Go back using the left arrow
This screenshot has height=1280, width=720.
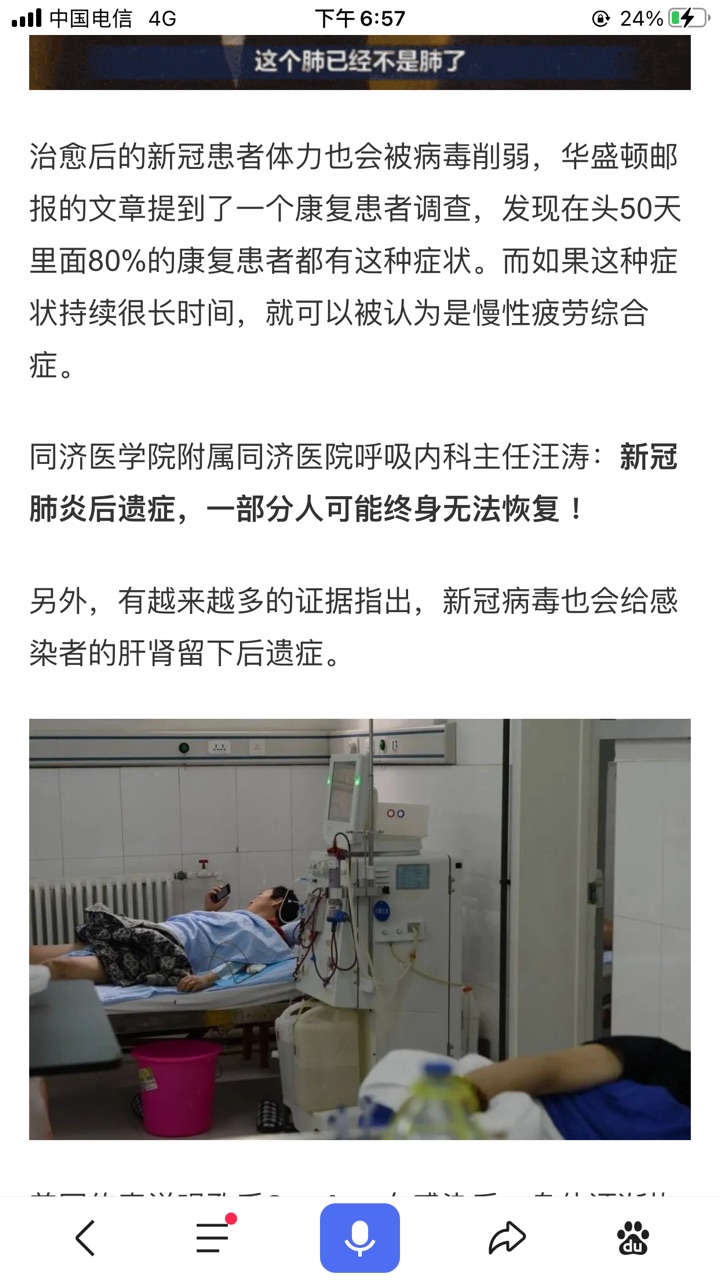[x=86, y=1238]
